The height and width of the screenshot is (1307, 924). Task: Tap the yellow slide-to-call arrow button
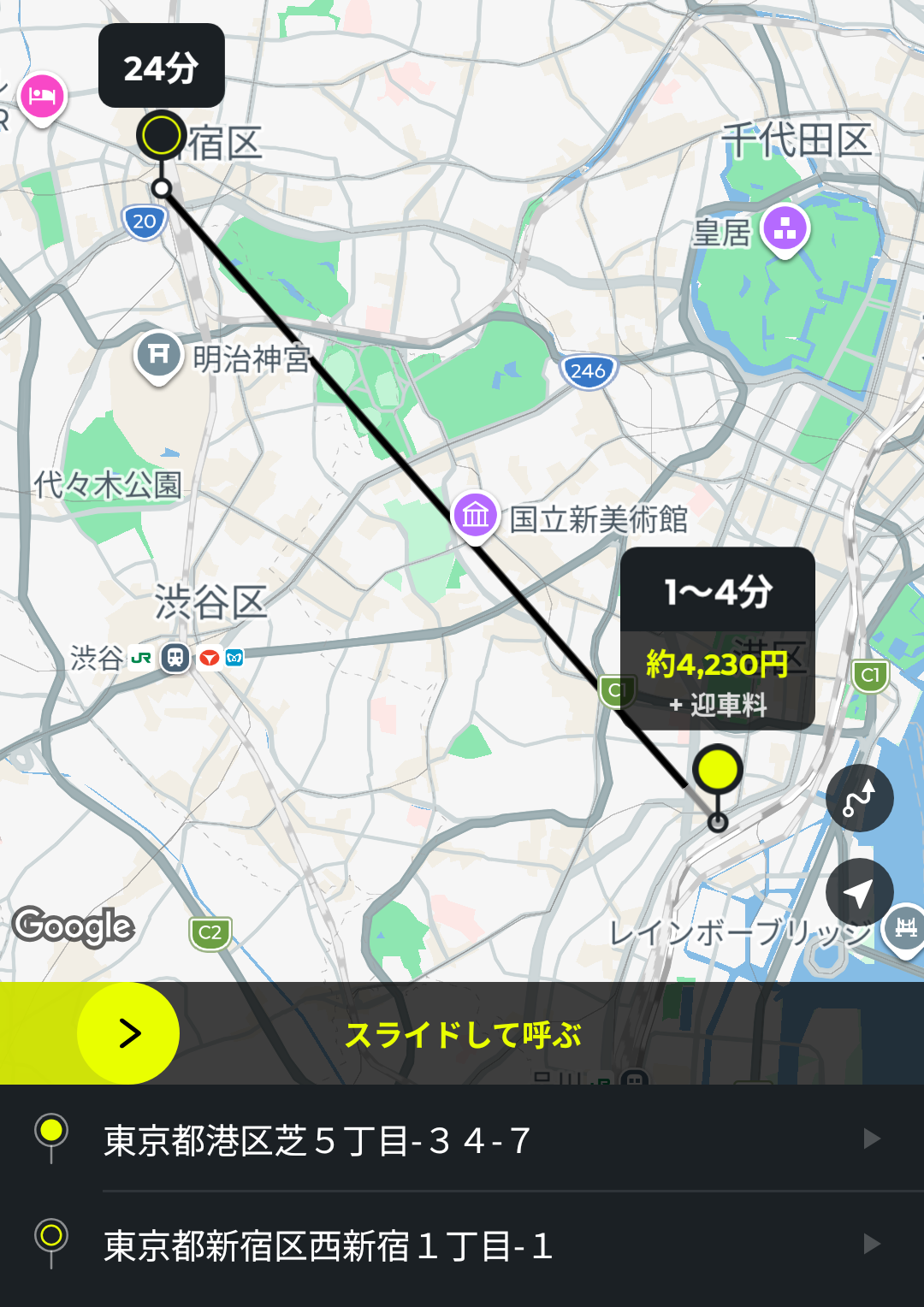pos(128,1033)
